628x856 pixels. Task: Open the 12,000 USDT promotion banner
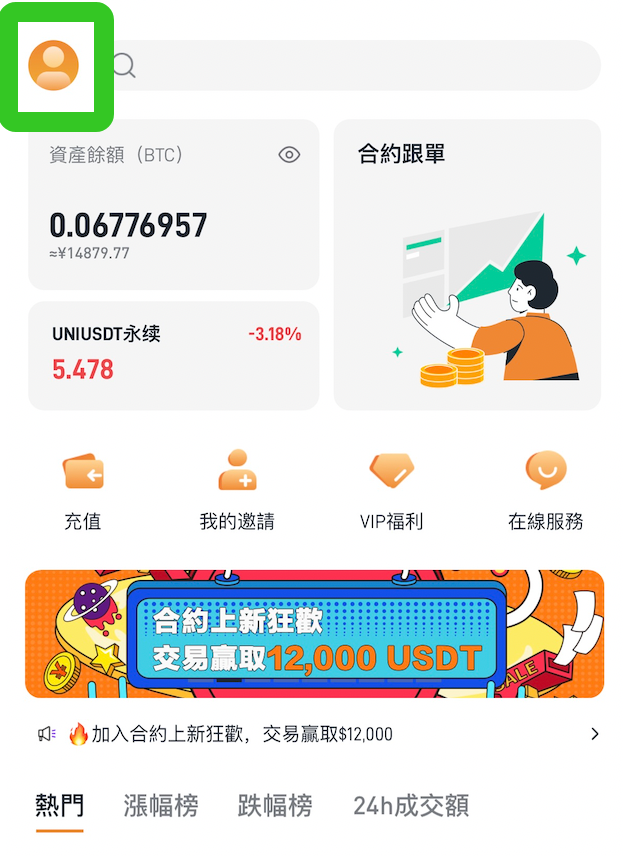point(314,634)
